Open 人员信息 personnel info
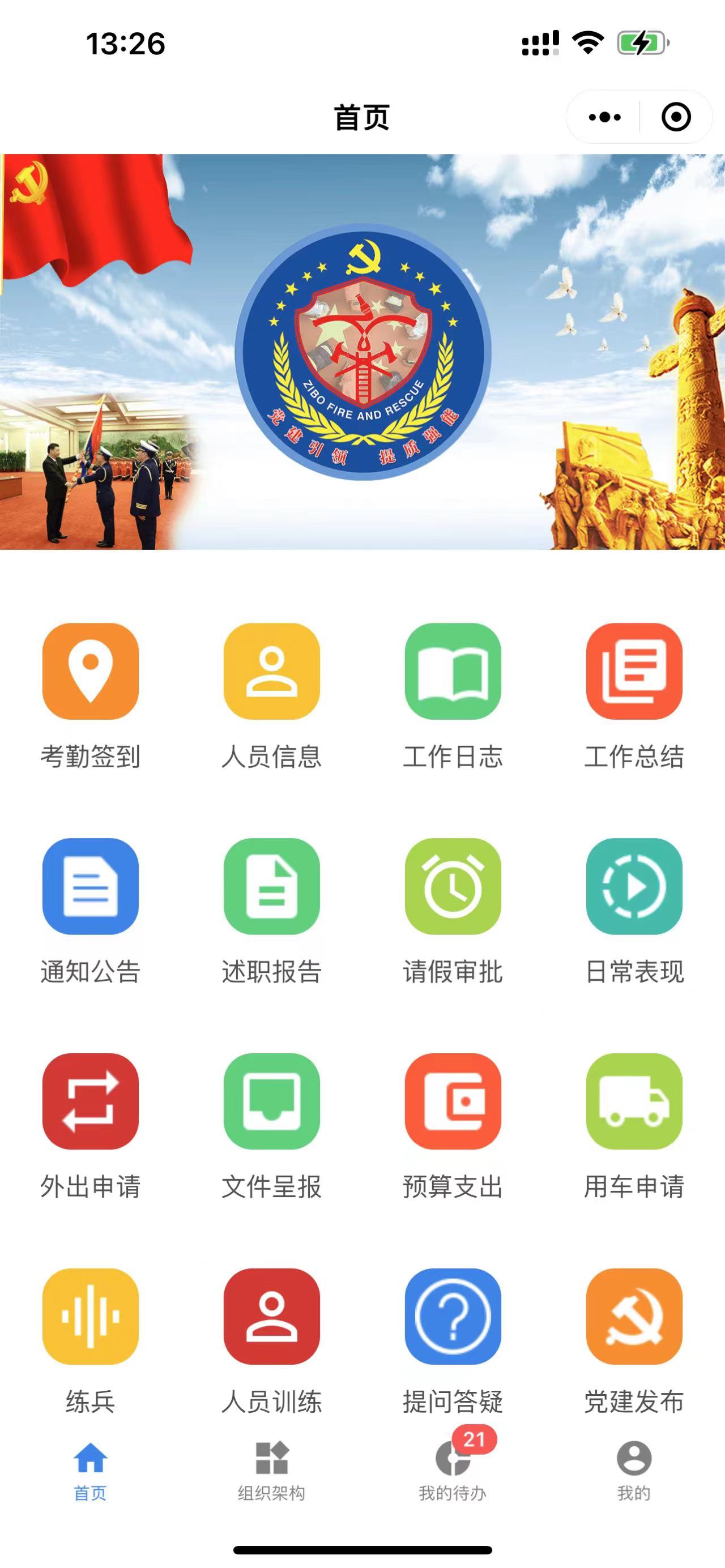This screenshot has height=1568, width=725. click(271, 672)
